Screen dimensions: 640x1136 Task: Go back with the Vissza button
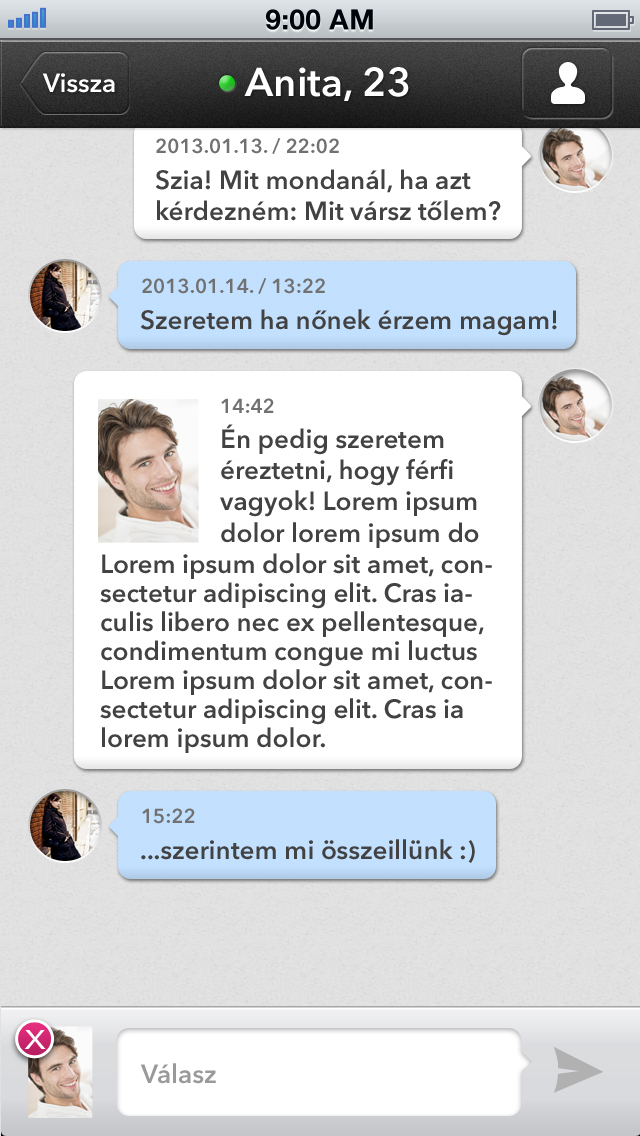pos(75,83)
